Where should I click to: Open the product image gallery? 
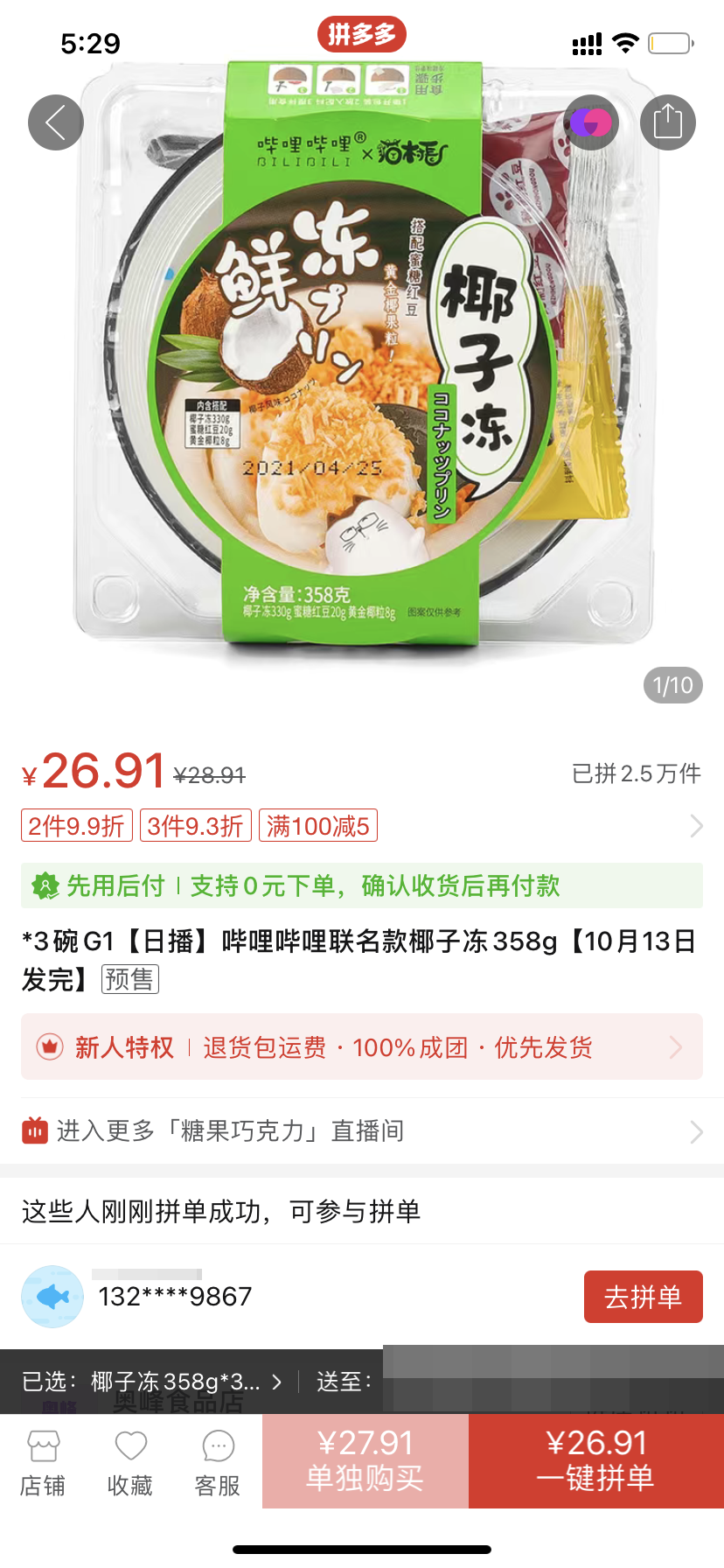361,367
